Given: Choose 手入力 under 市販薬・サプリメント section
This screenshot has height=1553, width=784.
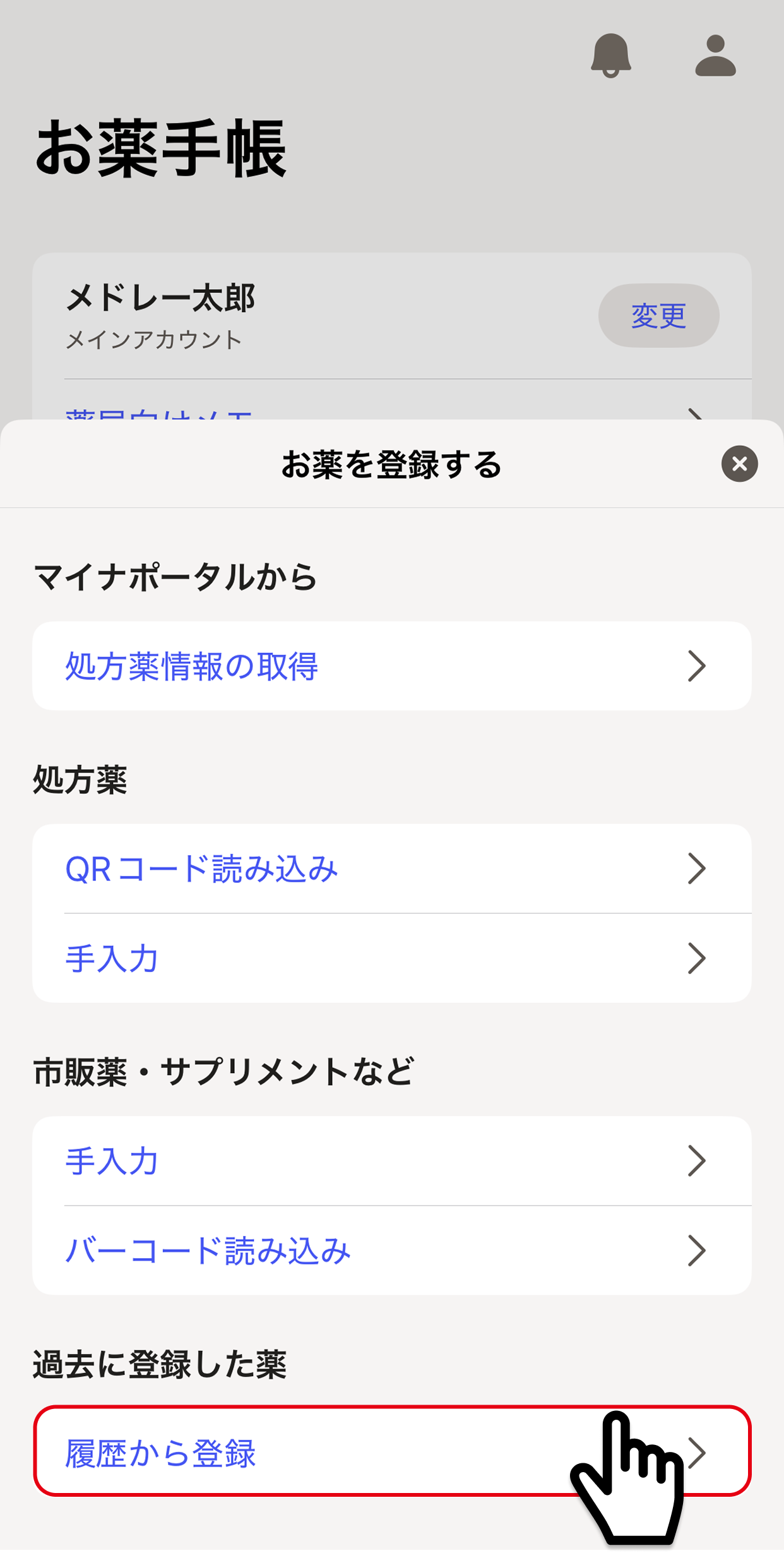Looking at the screenshot, I should tap(391, 1161).
